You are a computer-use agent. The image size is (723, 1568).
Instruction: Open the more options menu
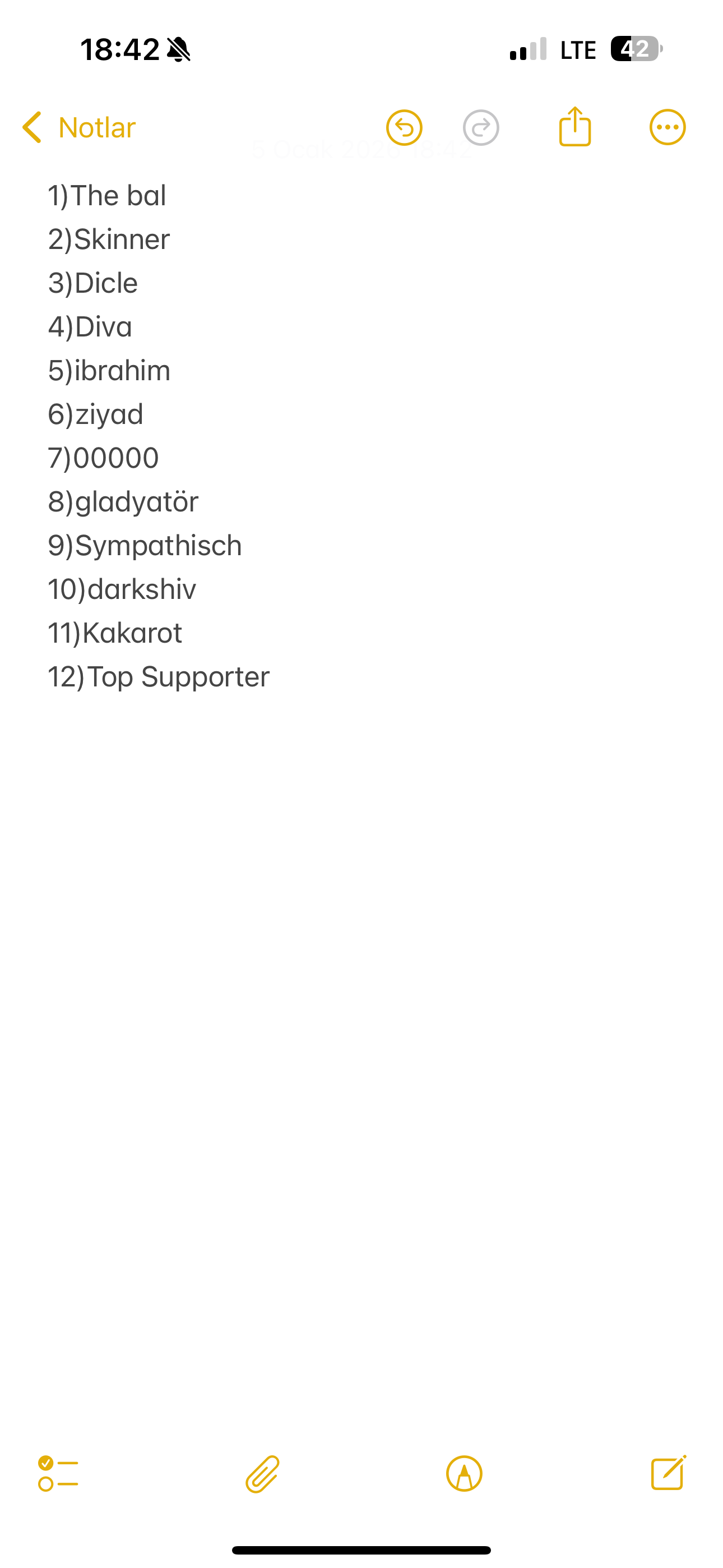tap(668, 128)
